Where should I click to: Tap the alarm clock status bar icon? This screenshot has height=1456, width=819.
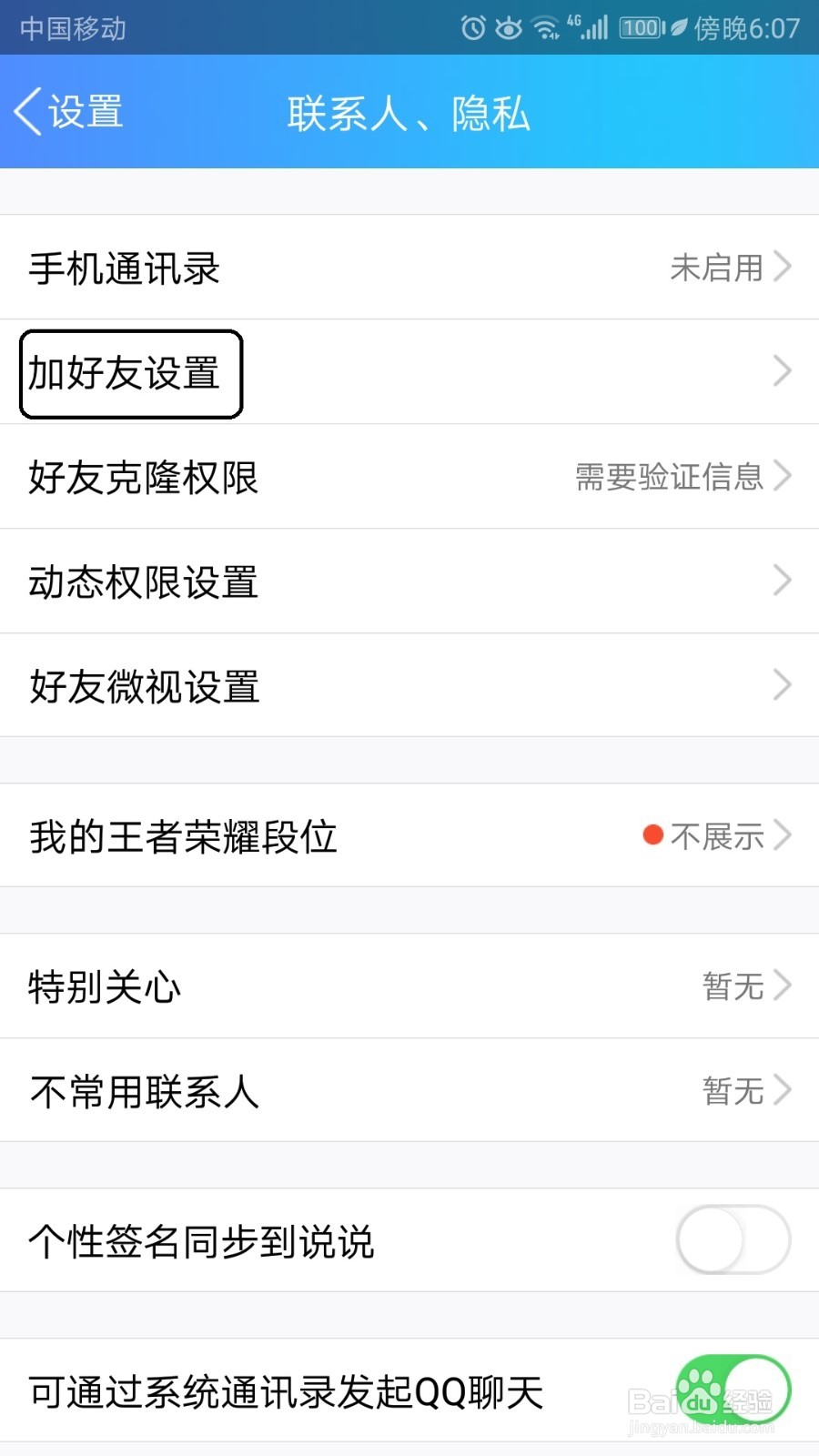(x=474, y=28)
